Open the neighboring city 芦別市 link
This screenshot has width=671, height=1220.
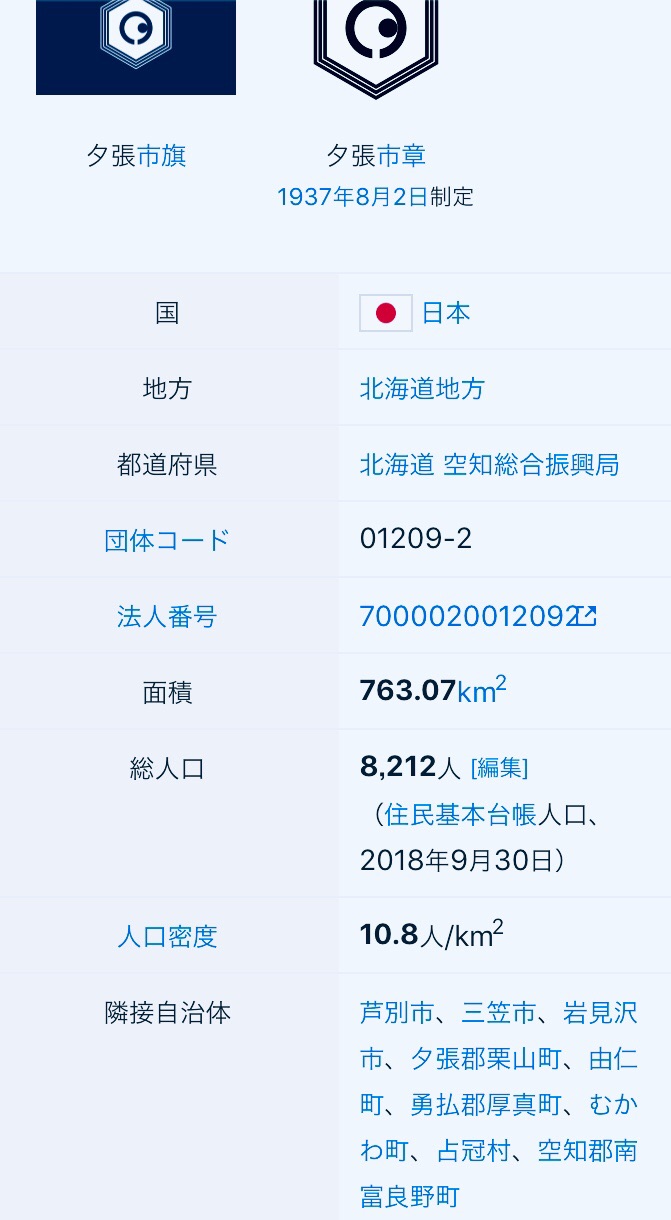click(x=397, y=1012)
